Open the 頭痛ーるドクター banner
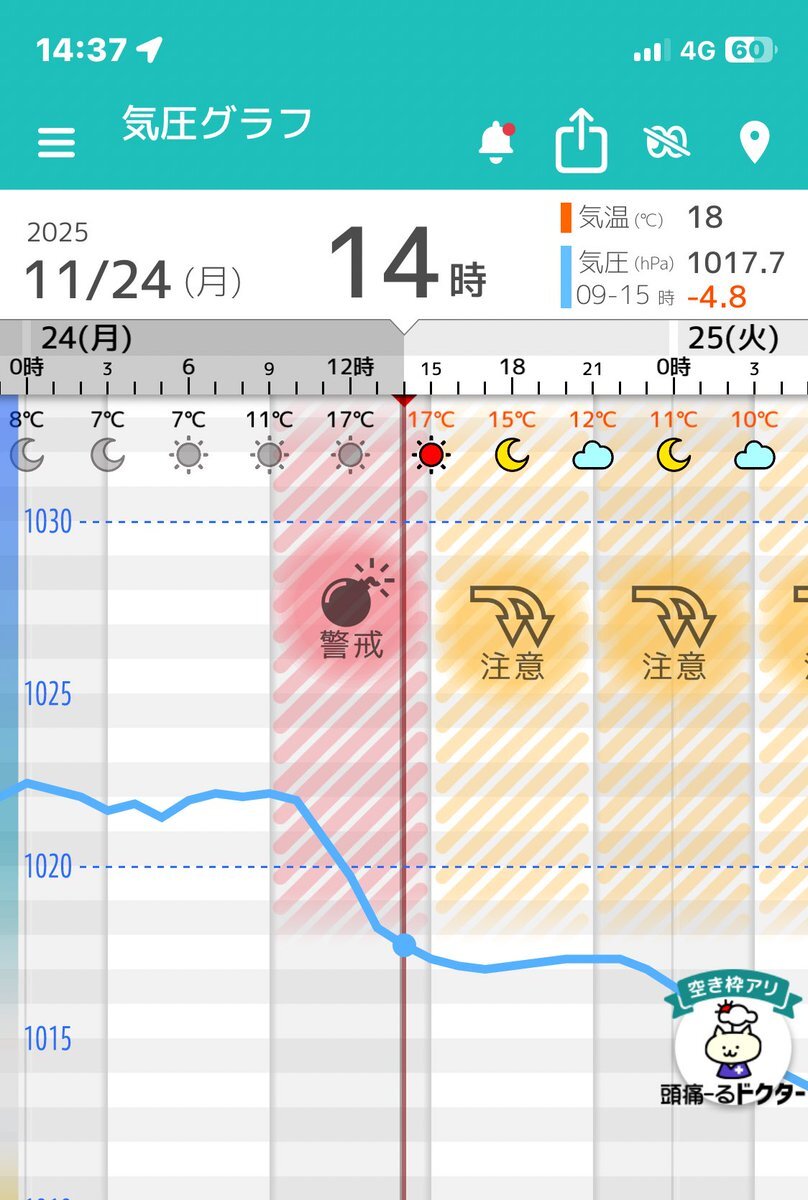 [733, 1047]
